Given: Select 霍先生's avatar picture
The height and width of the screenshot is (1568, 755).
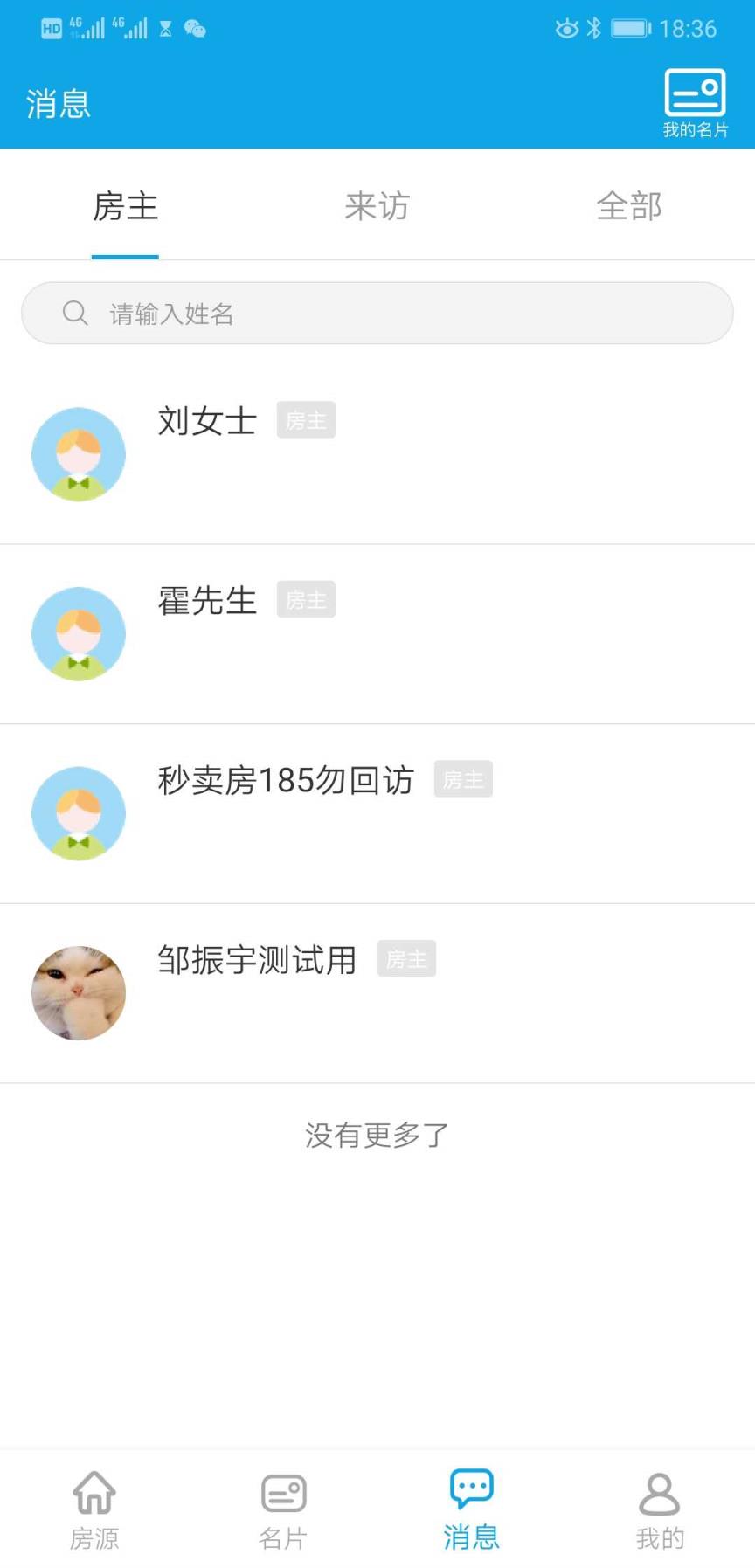Looking at the screenshot, I should 78,633.
